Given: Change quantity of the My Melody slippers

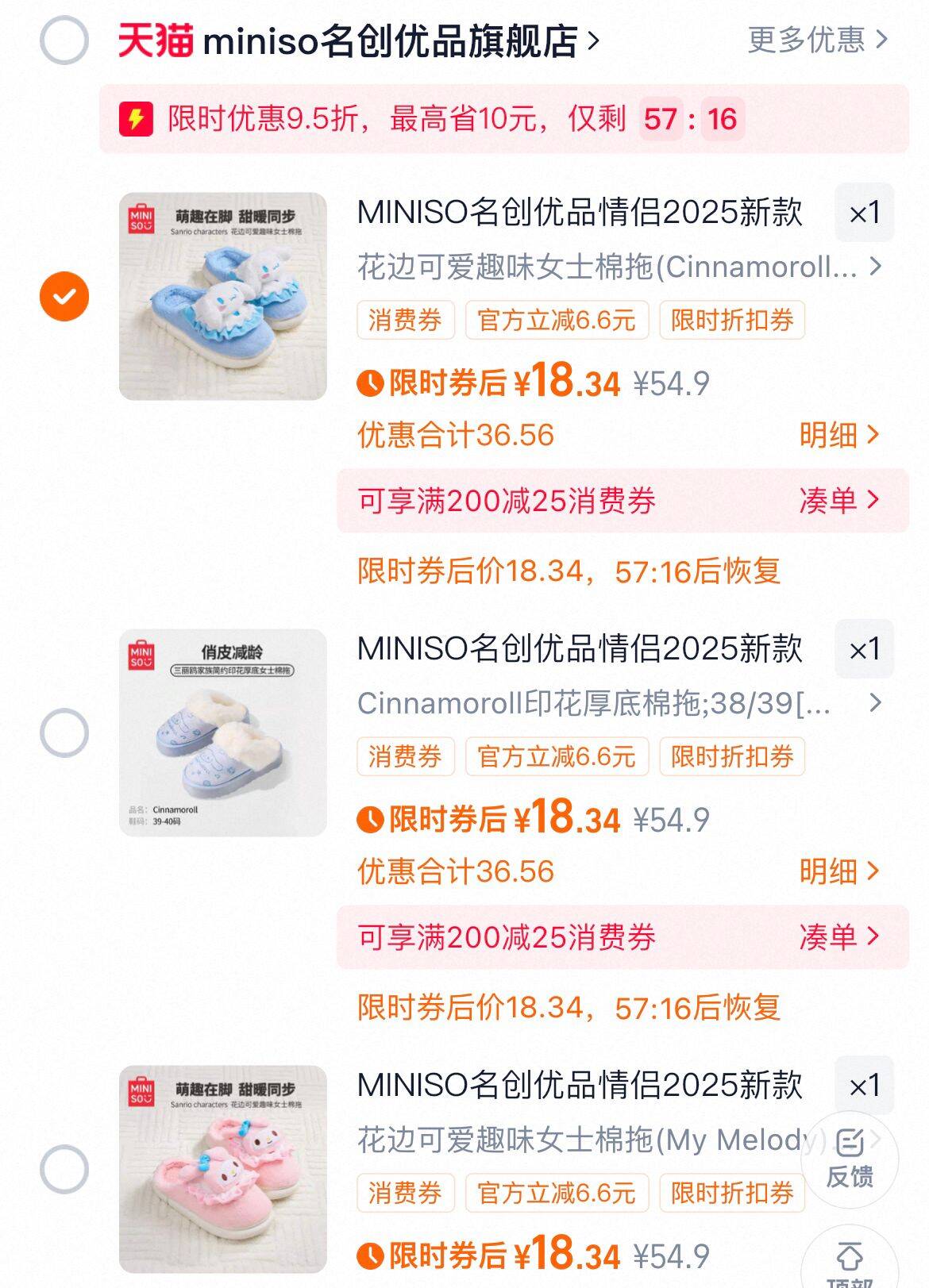Looking at the screenshot, I should click(x=864, y=1085).
